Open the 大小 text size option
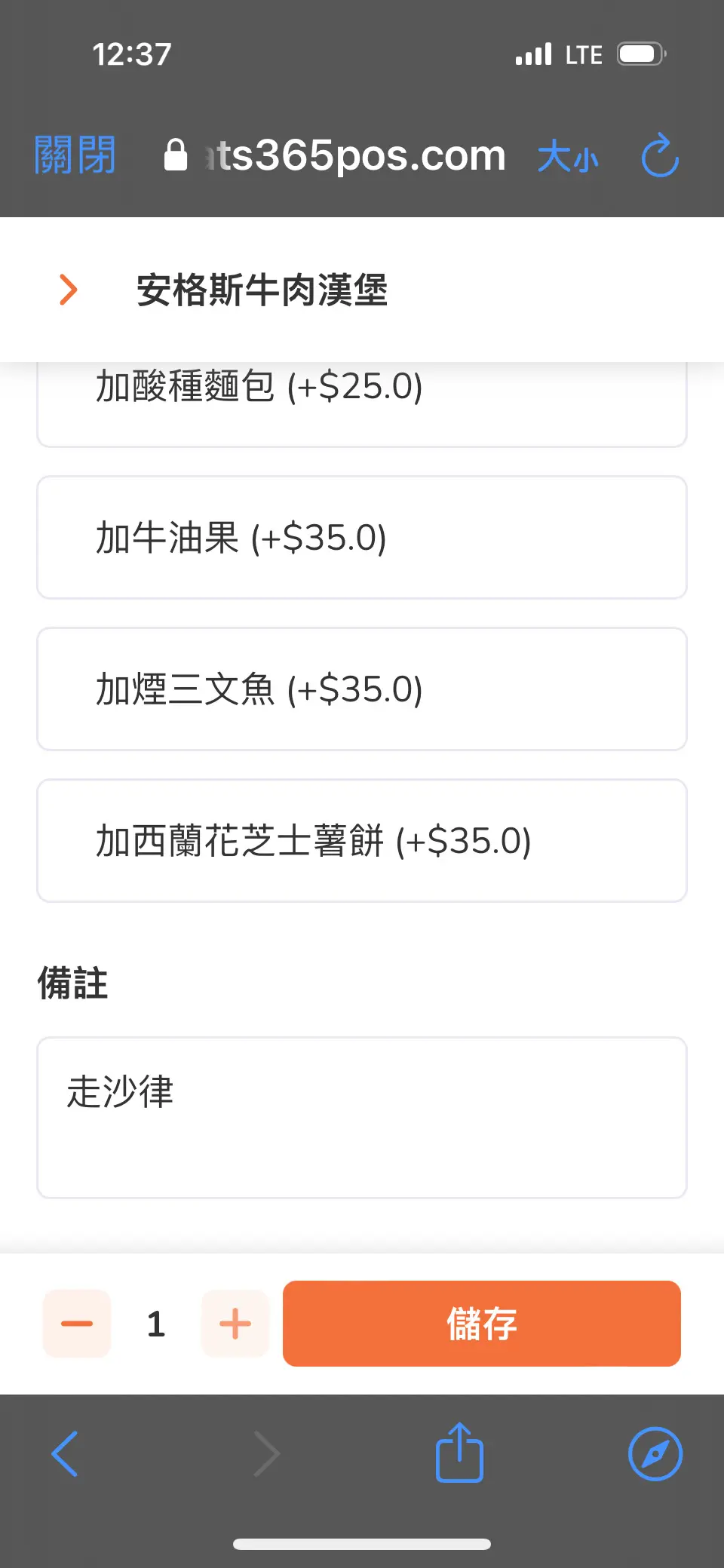The height and width of the screenshot is (1568, 724). (x=567, y=157)
